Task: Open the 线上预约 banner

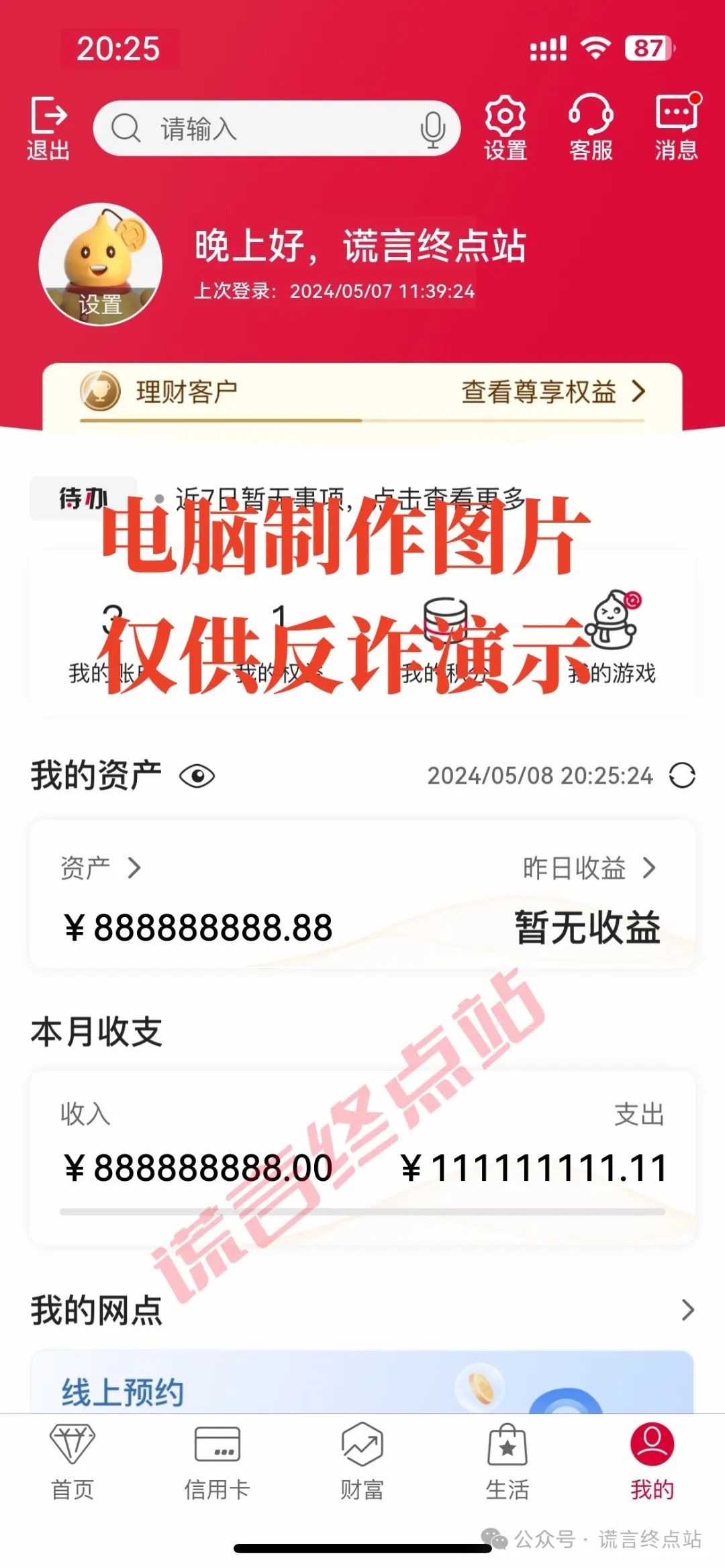Action: 362,1384
